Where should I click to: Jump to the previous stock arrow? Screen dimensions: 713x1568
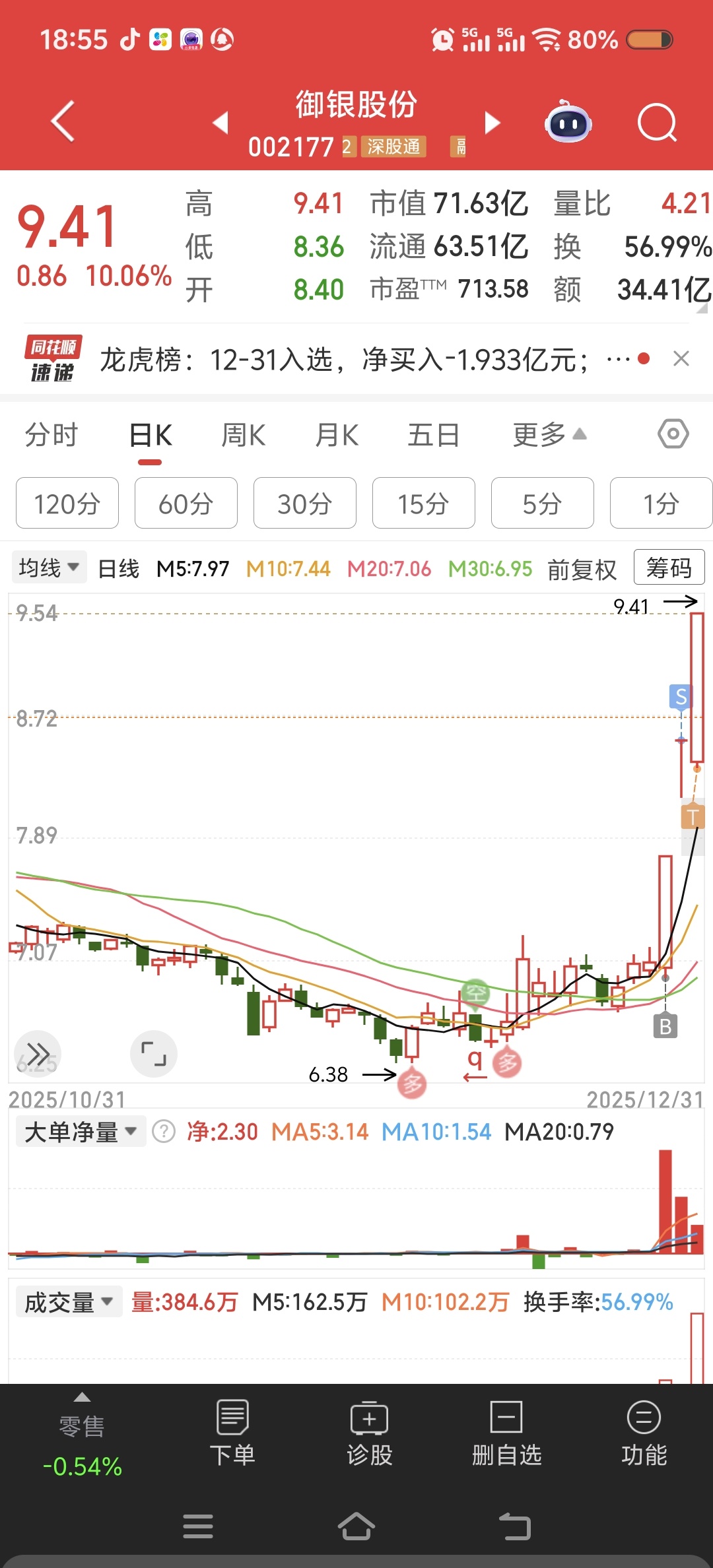click(221, 123)
